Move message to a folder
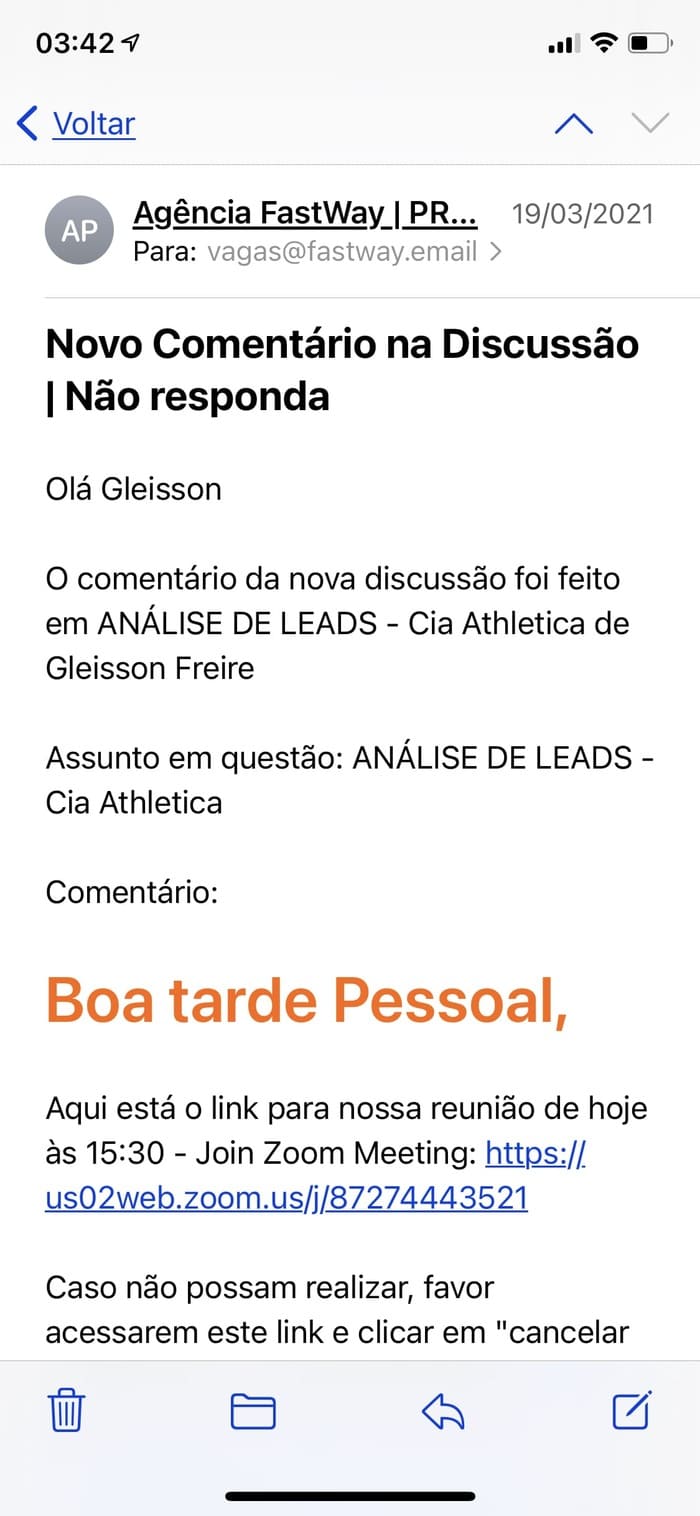This screenshot has width=700, height=1516. tap(253, 1411)
